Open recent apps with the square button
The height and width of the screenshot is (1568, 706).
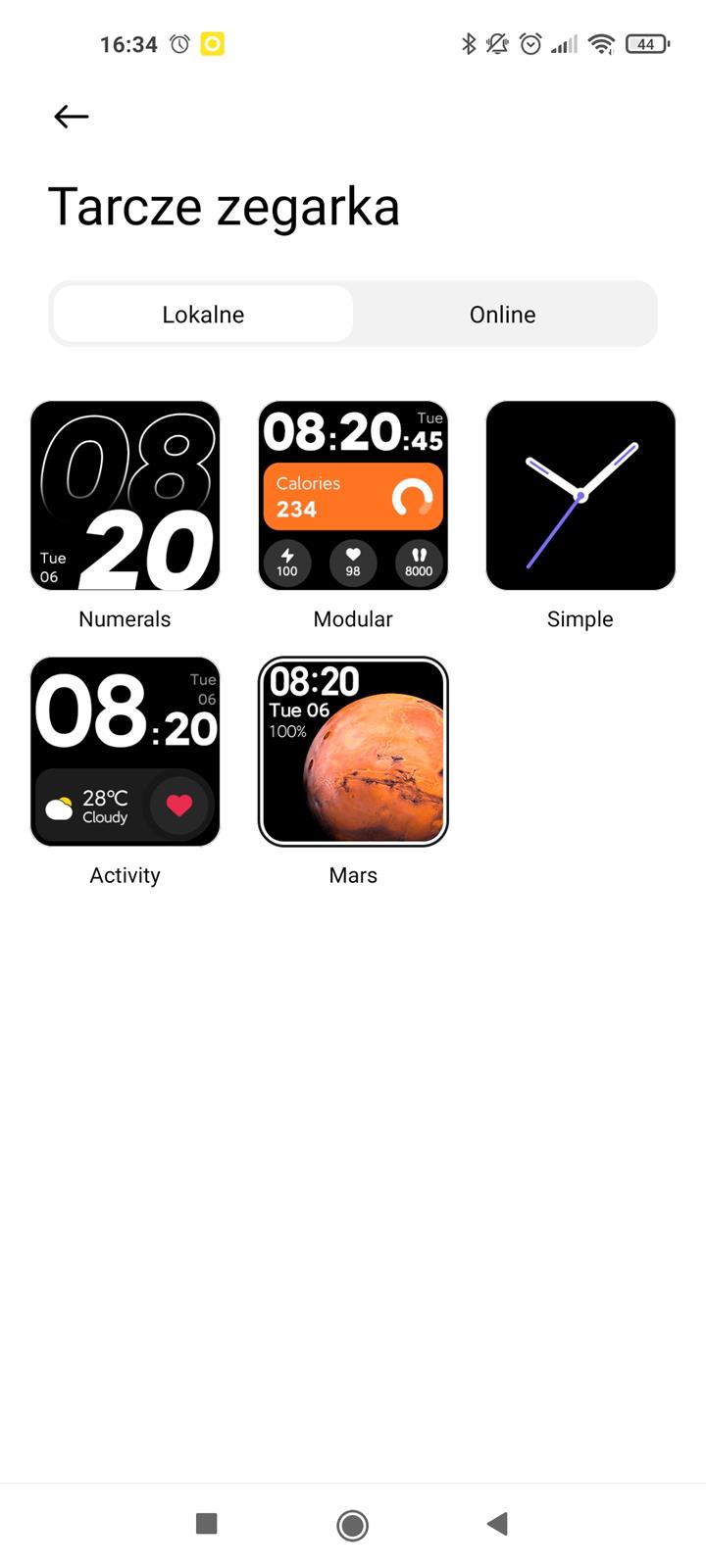click(x=206, y=1523)
